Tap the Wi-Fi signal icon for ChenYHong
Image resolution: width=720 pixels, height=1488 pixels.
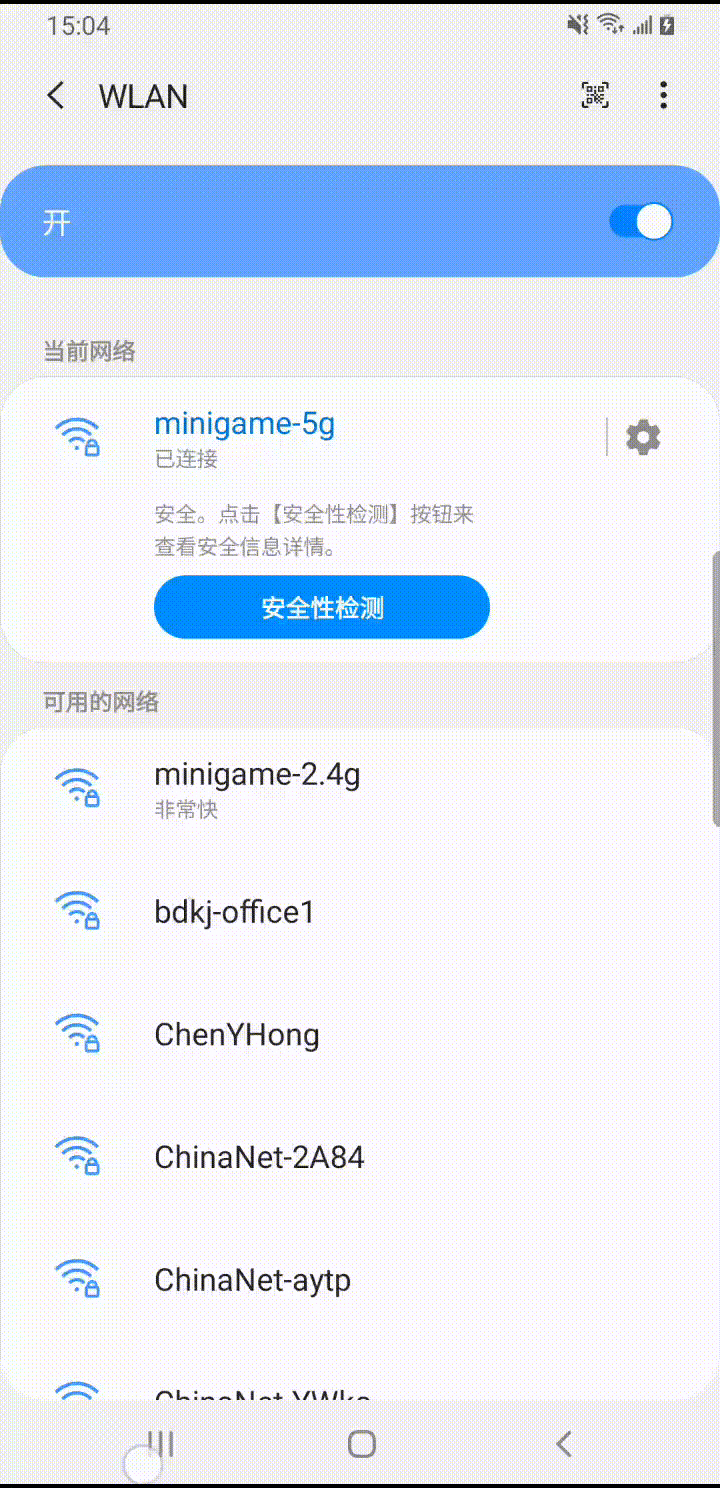(x=79, y=1033)
